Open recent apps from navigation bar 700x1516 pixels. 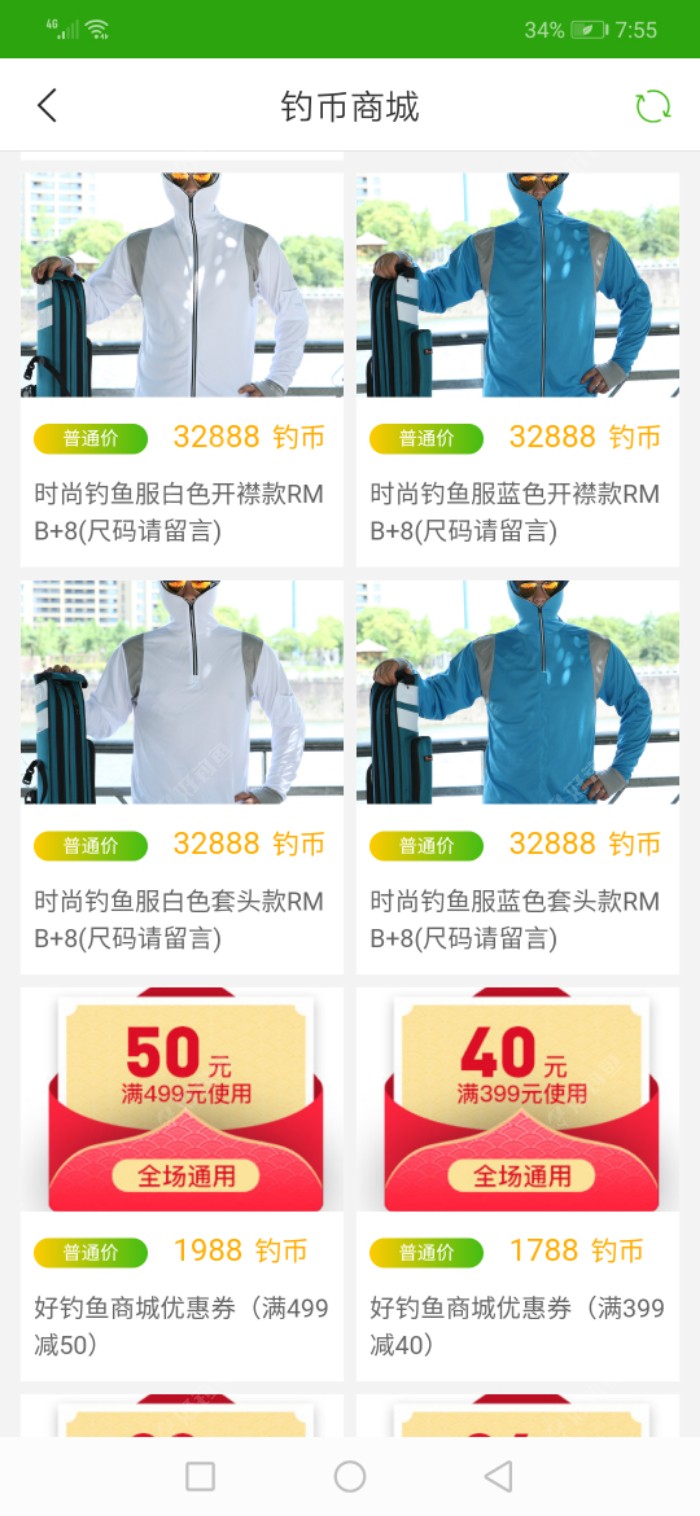pyautogui.click(x=200, y=1476)
